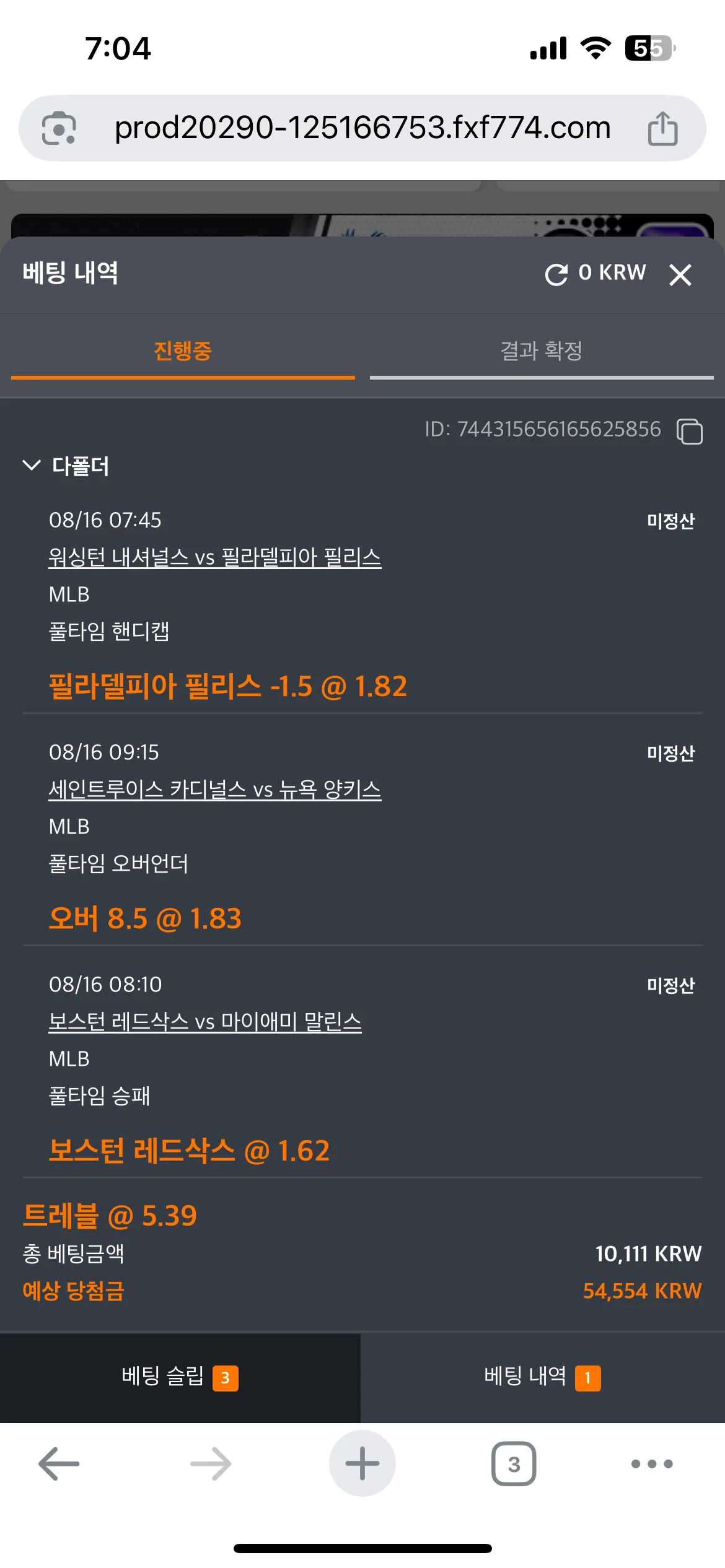
Task: Collapse the 다폴더 section
Action: pos(32,465)
